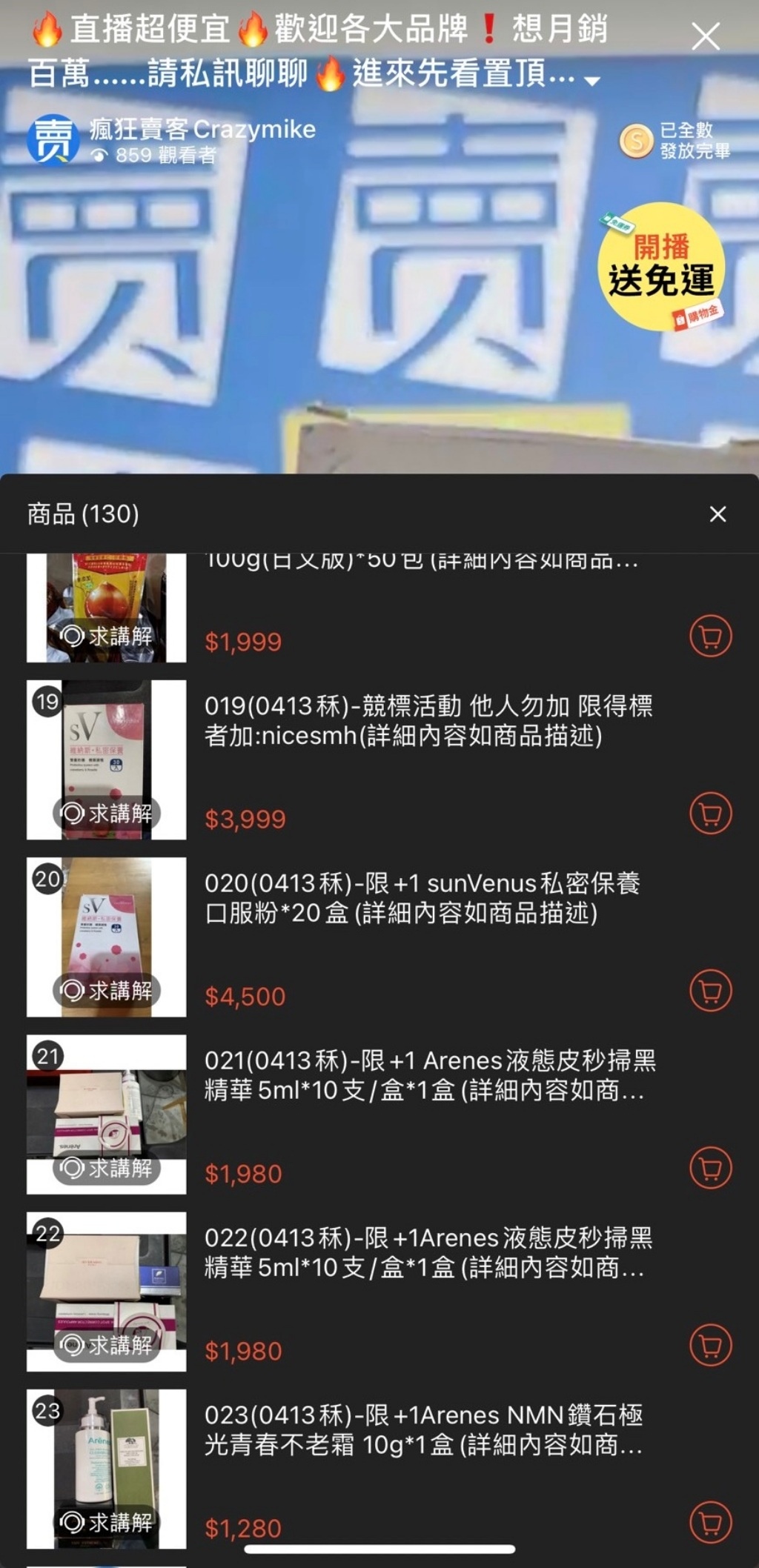This screenshot has width=759, height=1568.
Task: Add Arenes NMN item 023 to cart
Action: tap(710, 1522)
